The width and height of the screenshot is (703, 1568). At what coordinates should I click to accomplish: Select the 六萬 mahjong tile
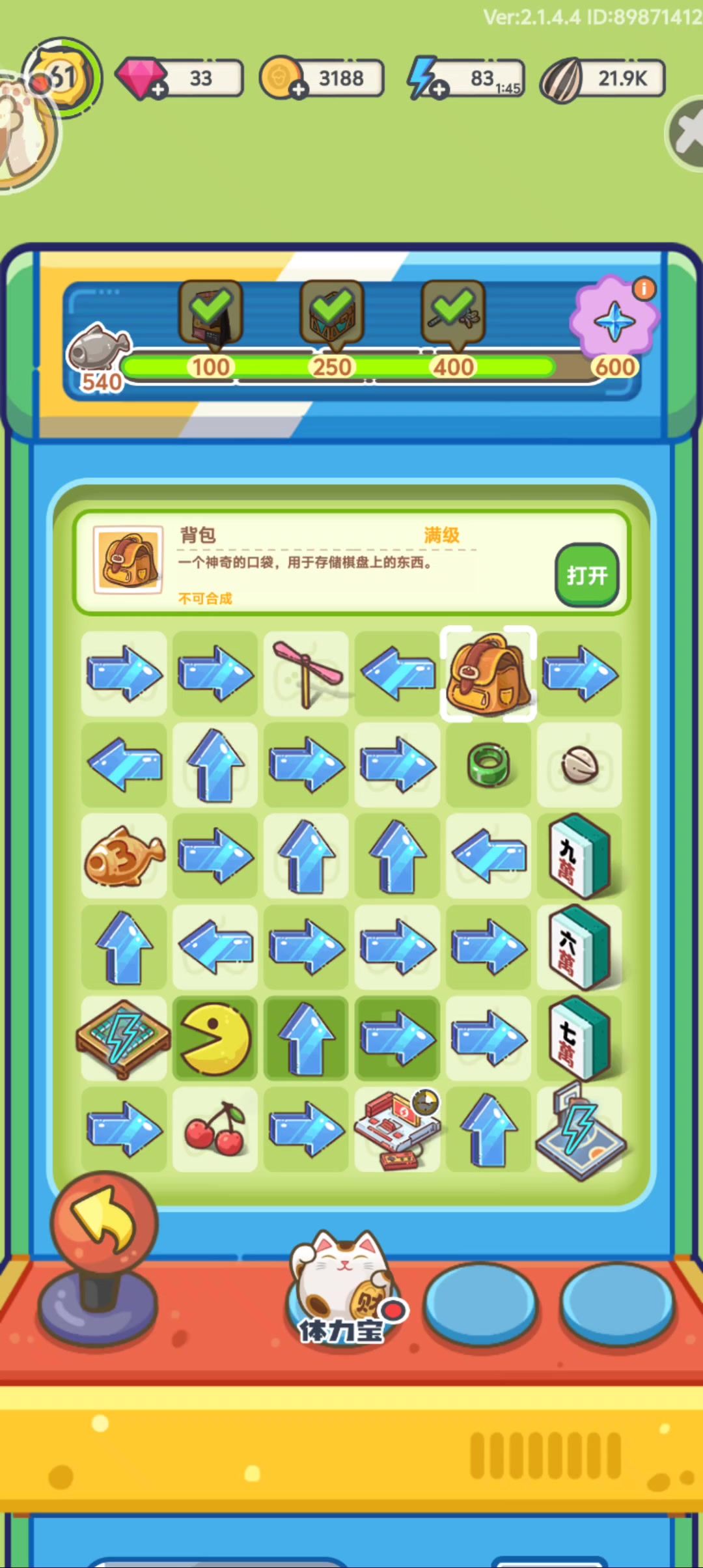coord(579,947)
